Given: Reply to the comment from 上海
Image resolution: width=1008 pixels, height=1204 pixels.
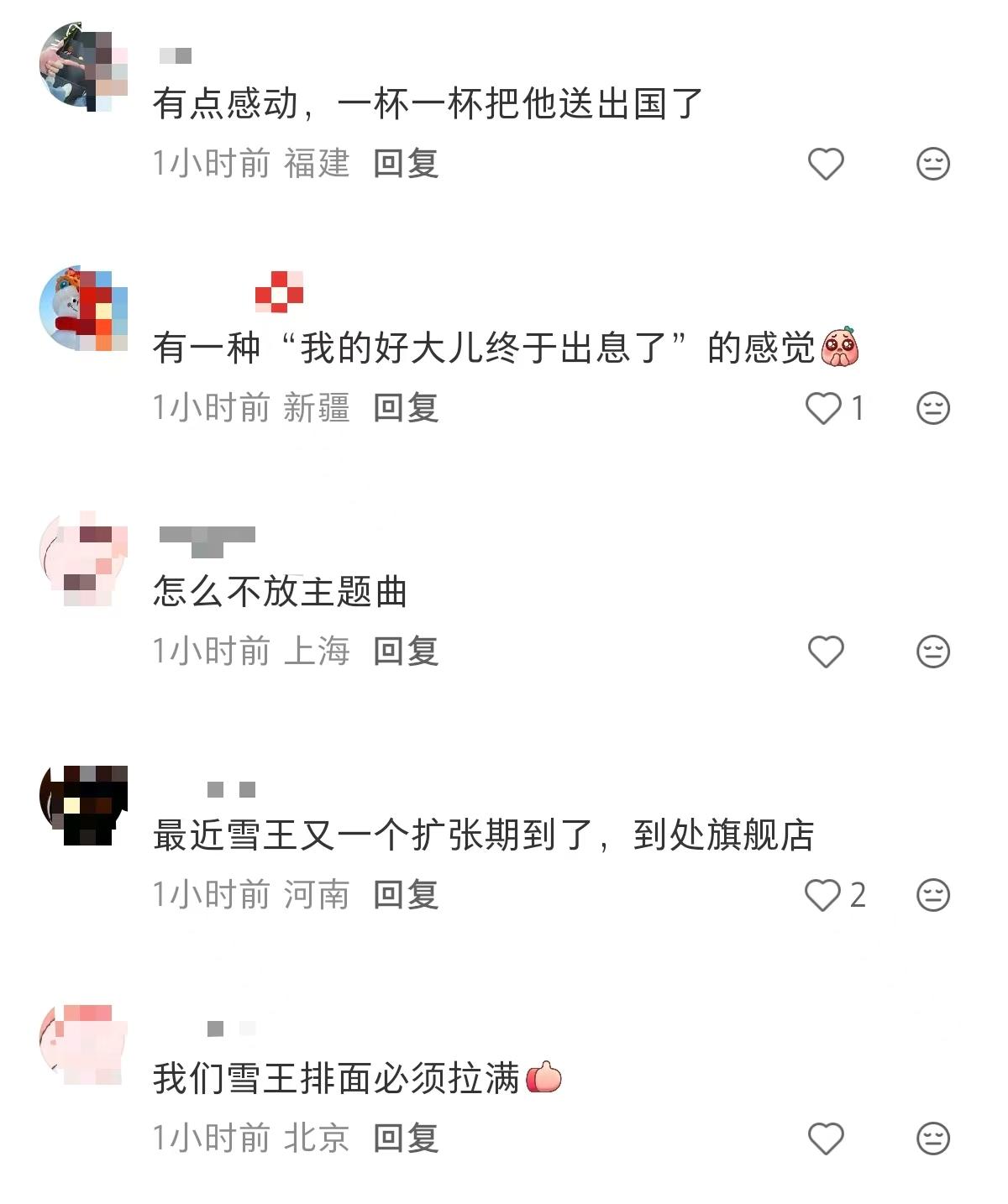Looking at the screenshot, I should click(x=406, y=652).
